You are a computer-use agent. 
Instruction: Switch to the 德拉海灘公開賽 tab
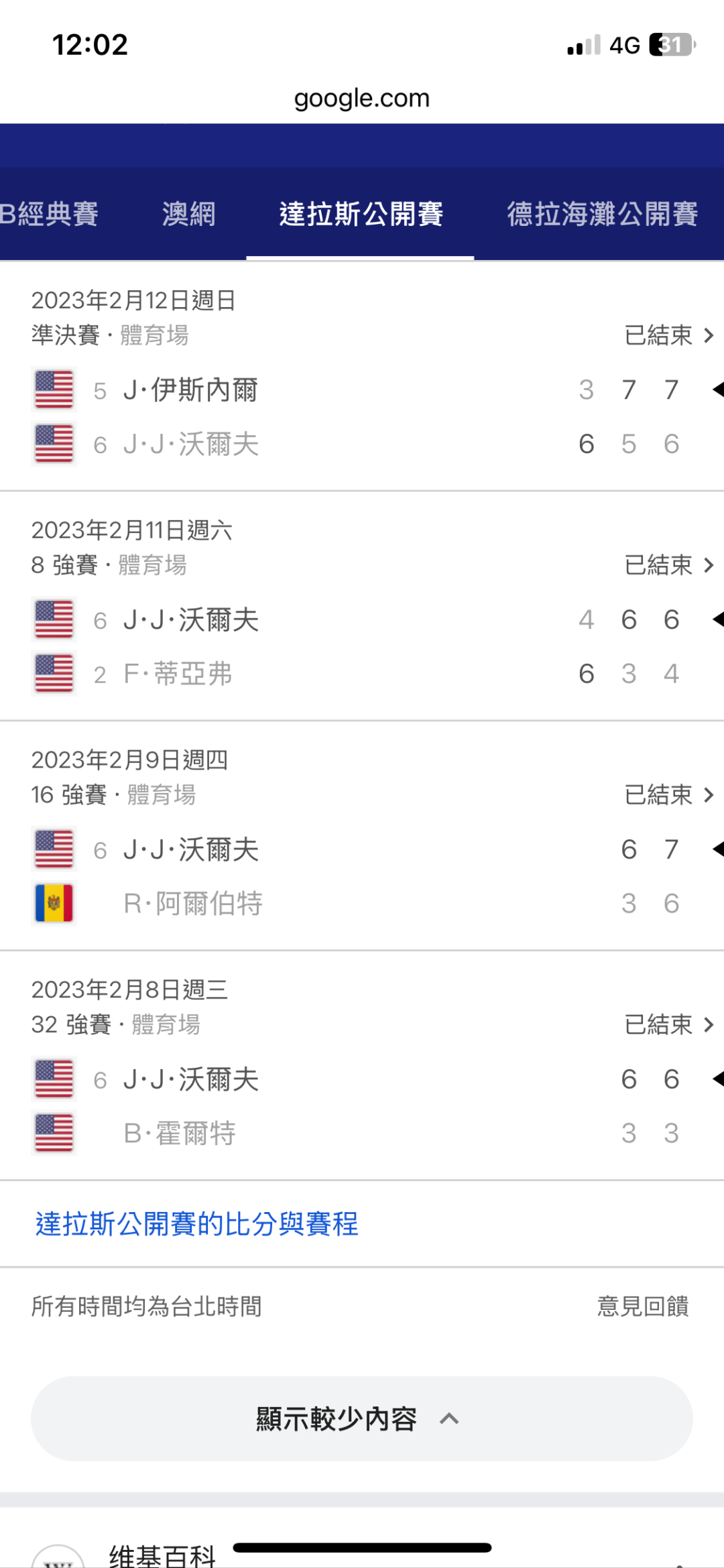[x=603, y=214]
